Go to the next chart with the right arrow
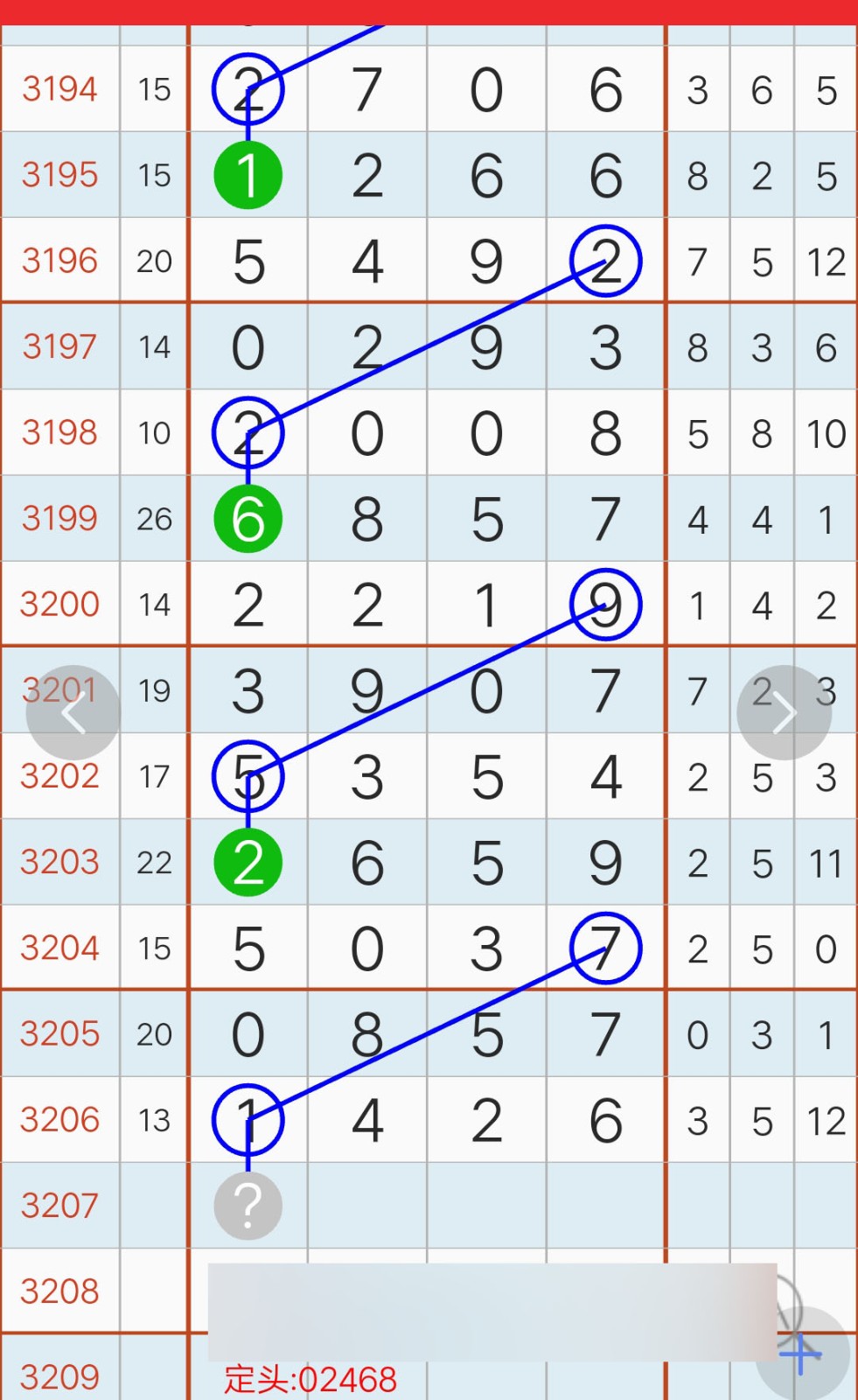858x1400 pixels. coord(784,713)
